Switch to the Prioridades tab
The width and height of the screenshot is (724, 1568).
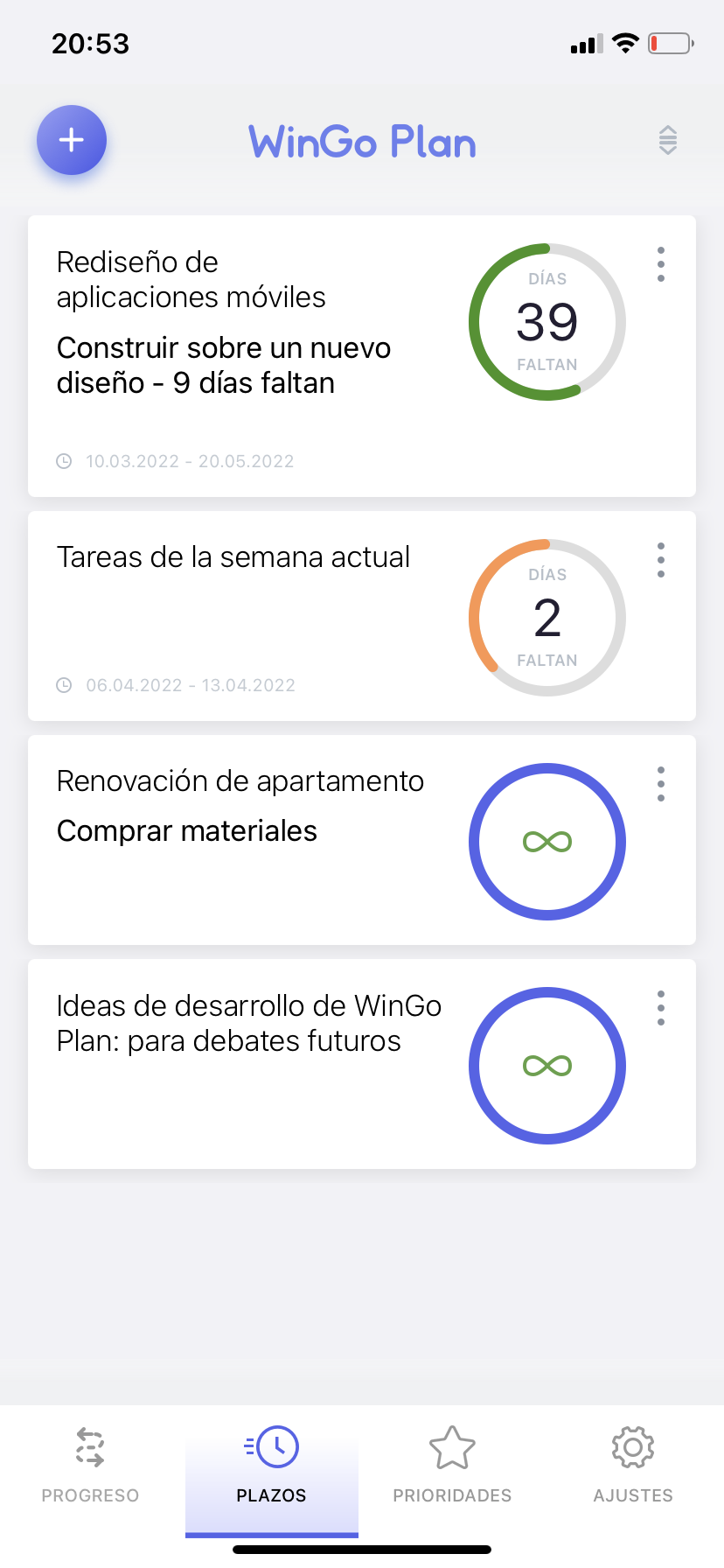tap(452, 1470)
